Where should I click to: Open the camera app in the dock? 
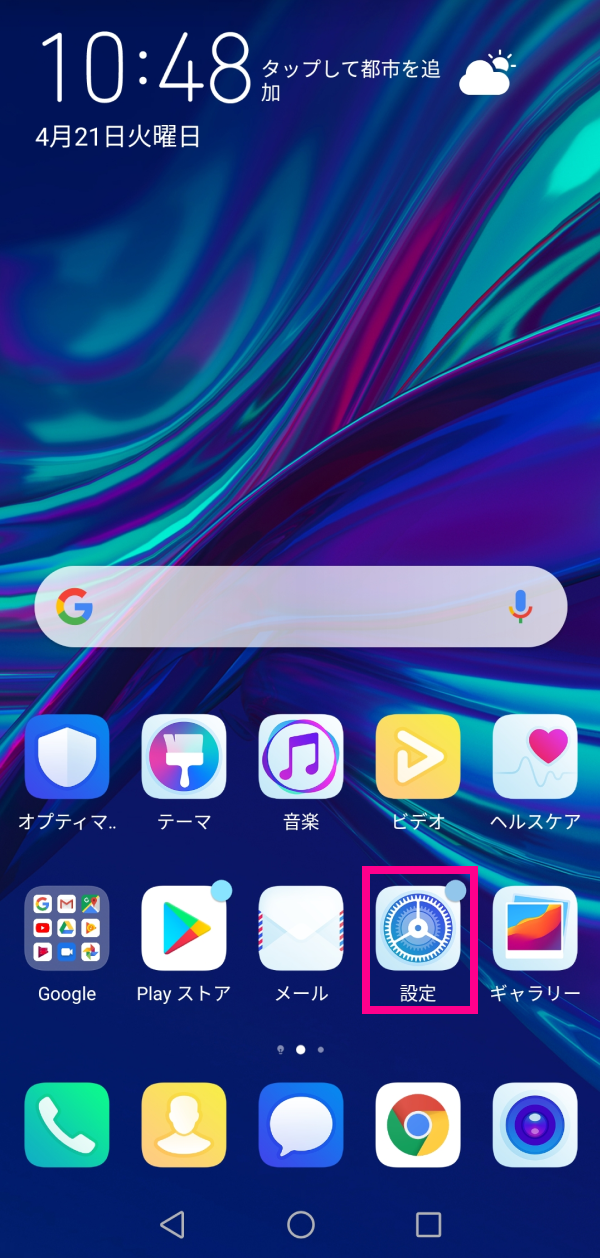[x=535, y=1125]
